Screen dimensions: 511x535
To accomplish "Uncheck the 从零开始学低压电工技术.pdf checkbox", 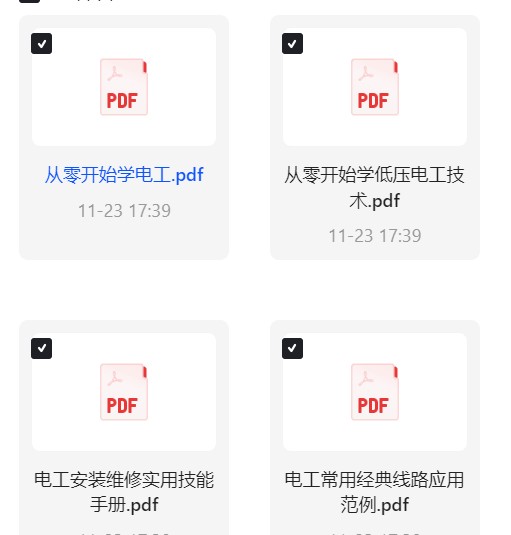I will [x=292, y=44].
